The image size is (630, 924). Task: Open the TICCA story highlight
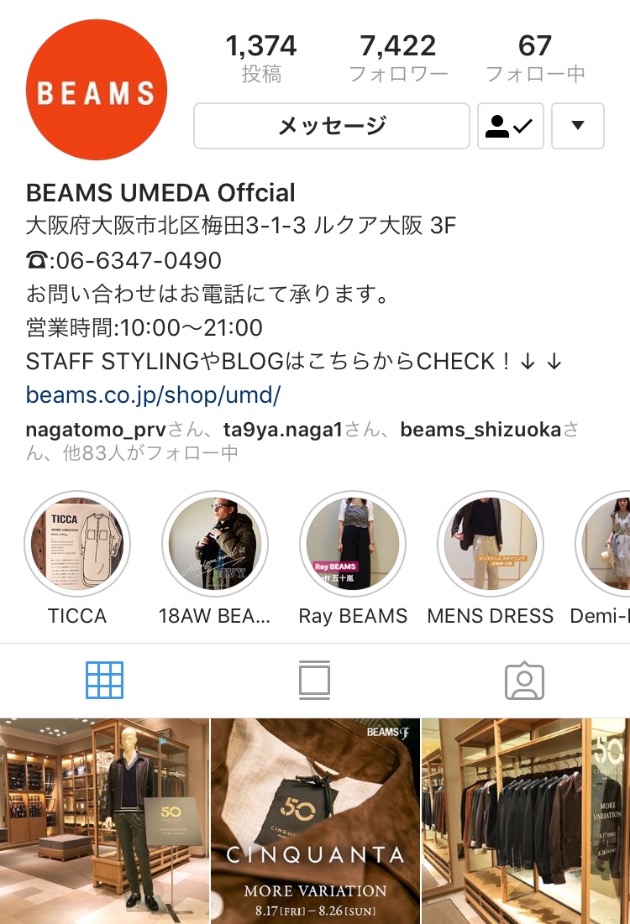tap(77, 544)
